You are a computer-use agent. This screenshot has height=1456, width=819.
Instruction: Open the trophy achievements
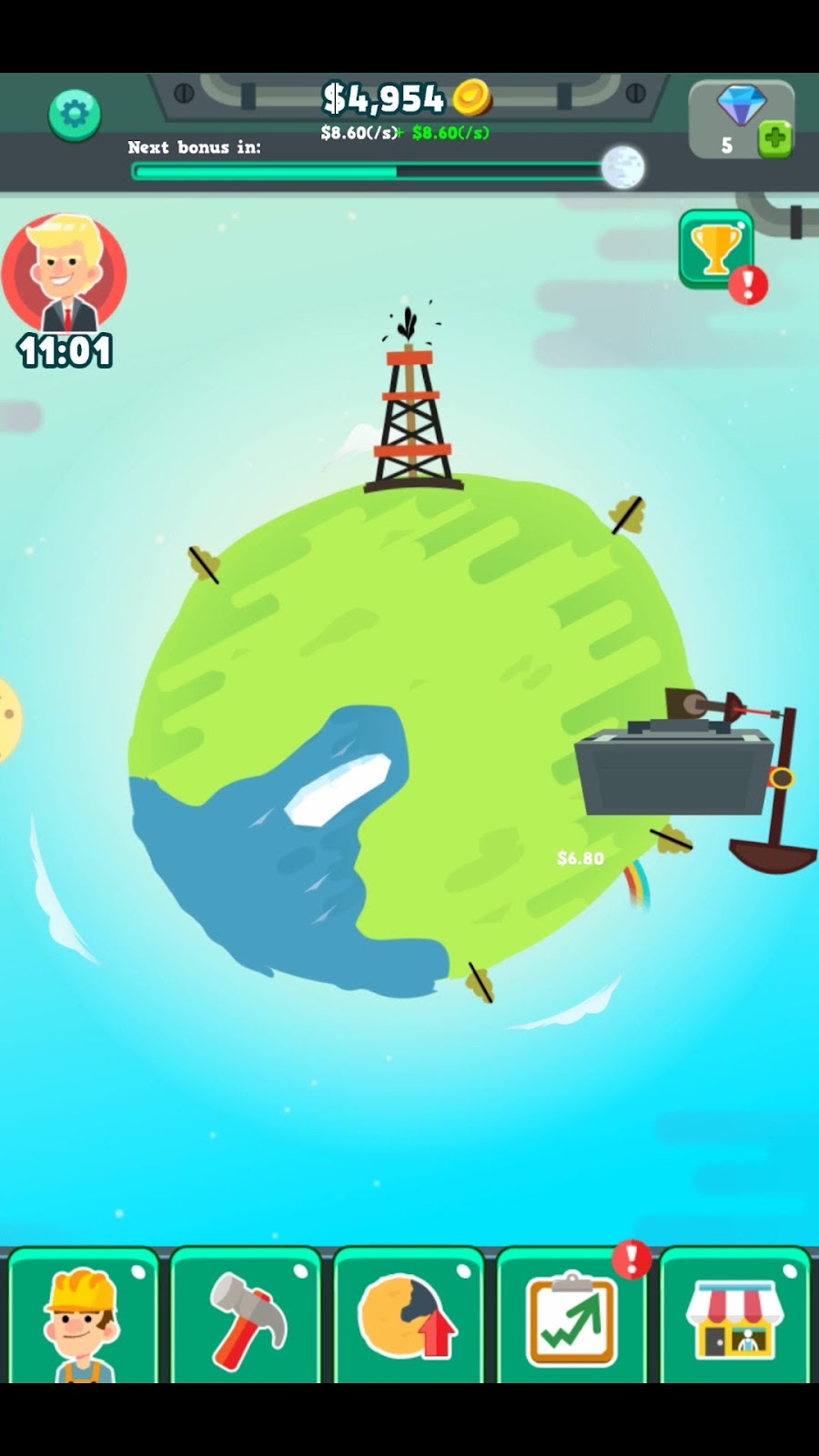point(716,248)
